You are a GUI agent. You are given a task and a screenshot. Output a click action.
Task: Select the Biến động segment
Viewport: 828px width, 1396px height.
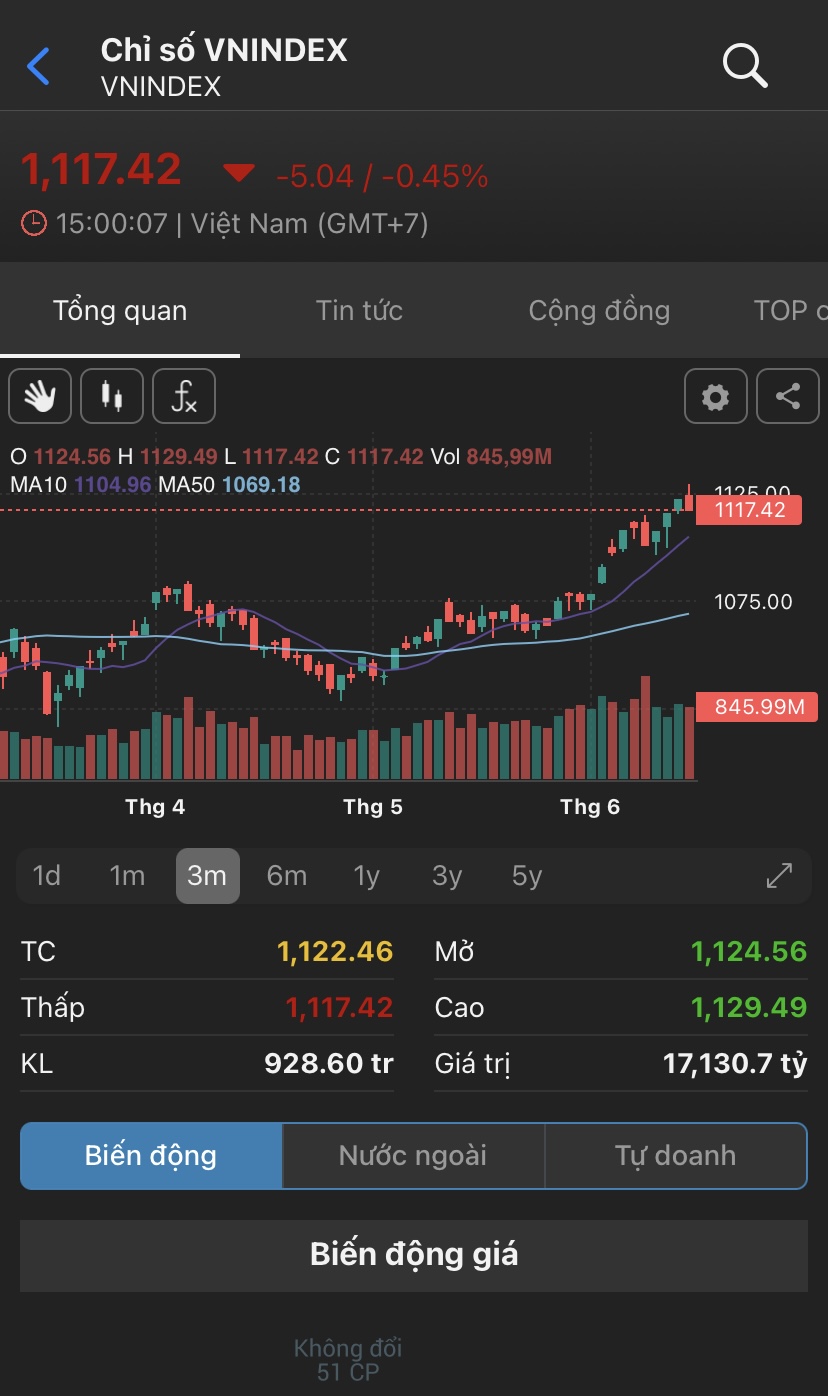click(151, 1156)
